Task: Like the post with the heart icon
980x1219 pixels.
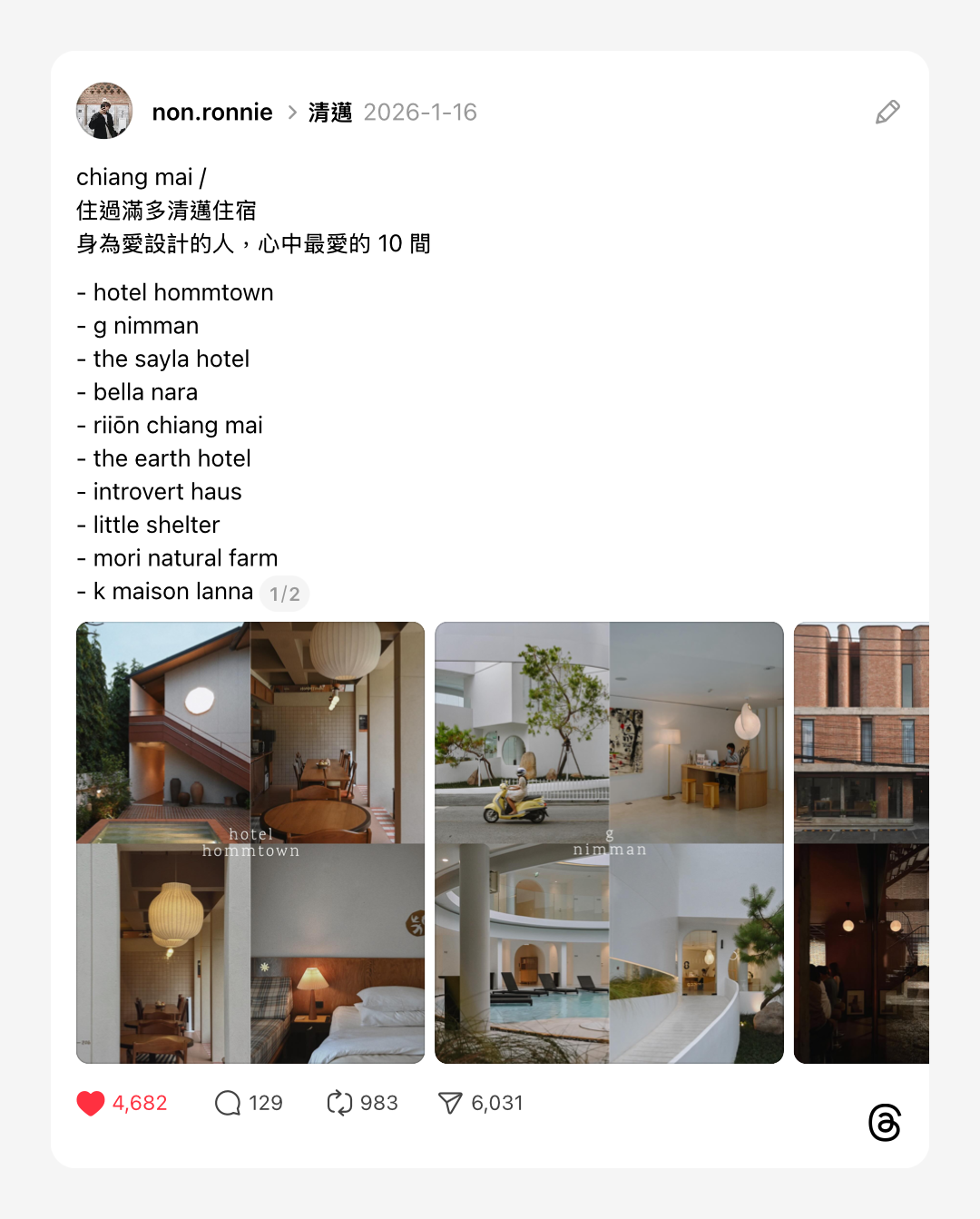Action: pos(91,1103)
